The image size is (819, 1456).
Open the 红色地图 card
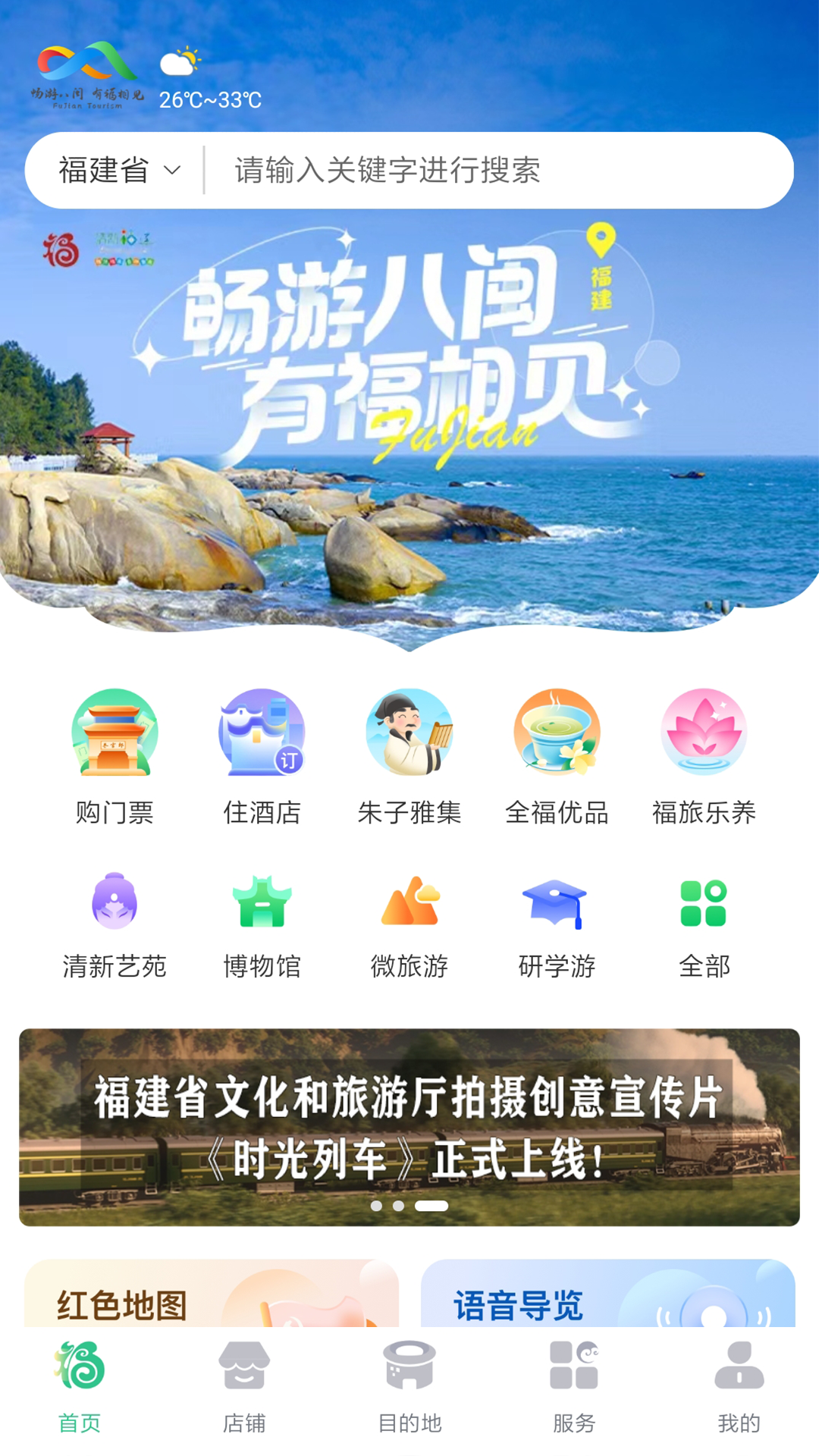click(212, 1295)
